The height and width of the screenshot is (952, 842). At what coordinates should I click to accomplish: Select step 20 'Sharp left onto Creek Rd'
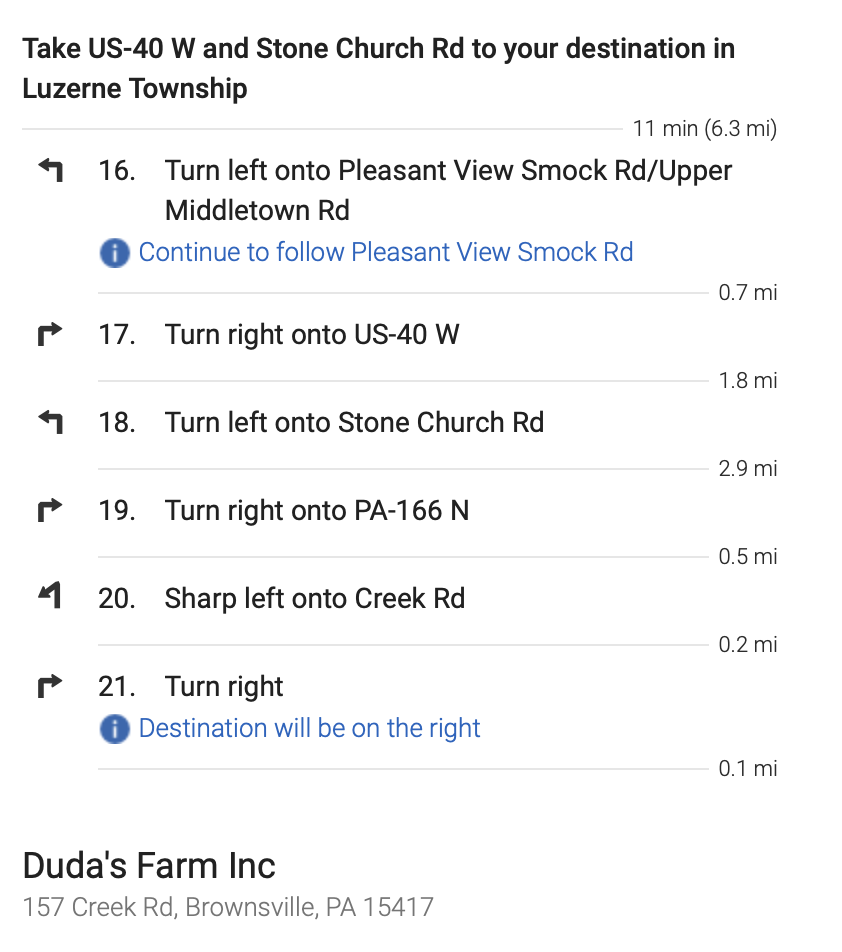pos(314,597)
